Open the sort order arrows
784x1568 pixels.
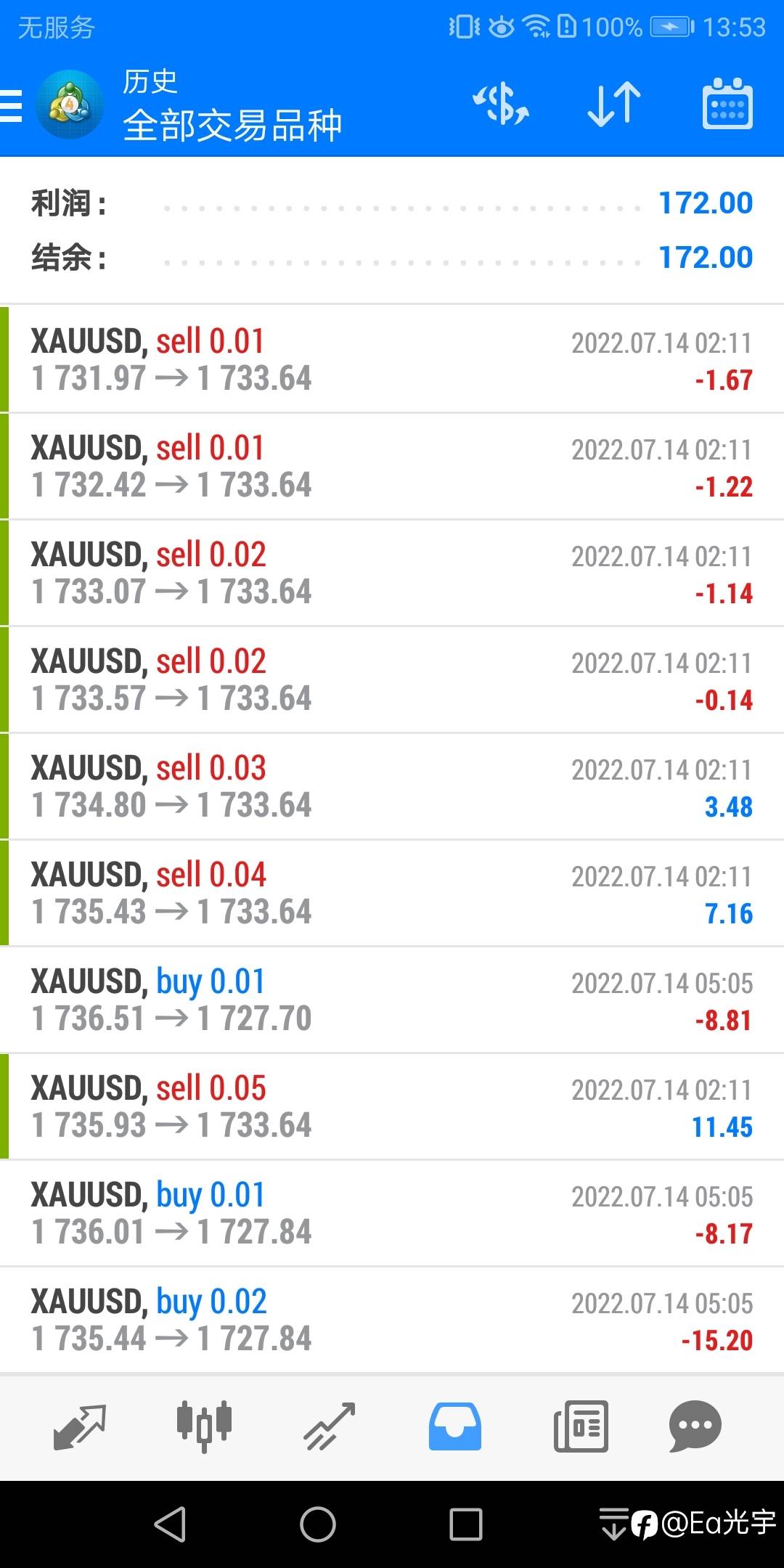pos(614,105)
